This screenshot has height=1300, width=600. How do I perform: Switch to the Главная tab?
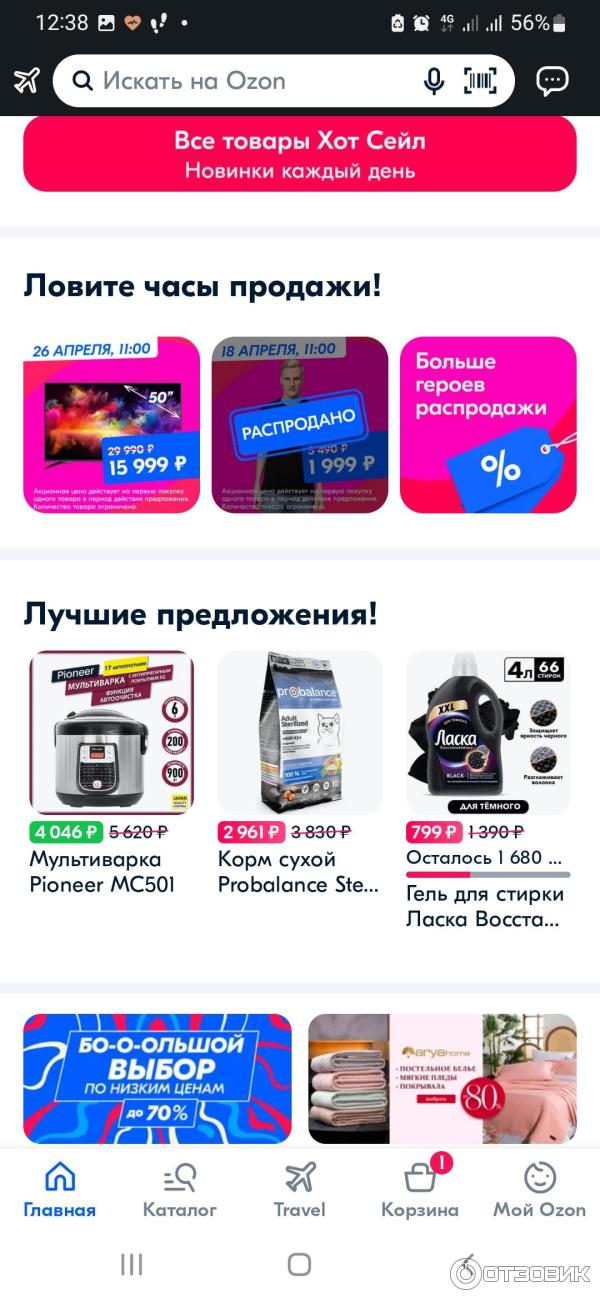coord(60,1190)
